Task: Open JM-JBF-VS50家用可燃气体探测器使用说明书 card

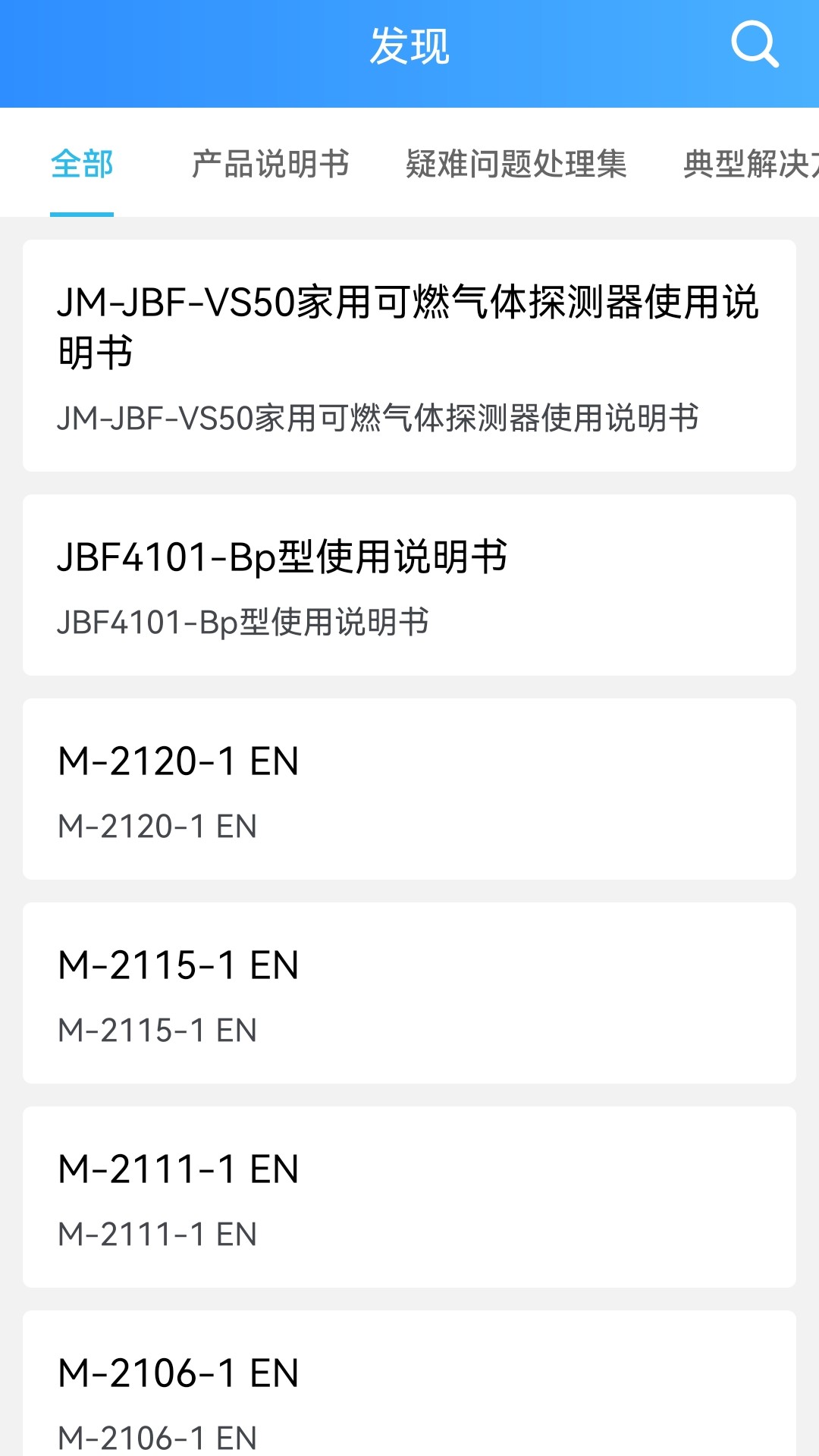Action: pyautogui.click(x=409, y=356)
